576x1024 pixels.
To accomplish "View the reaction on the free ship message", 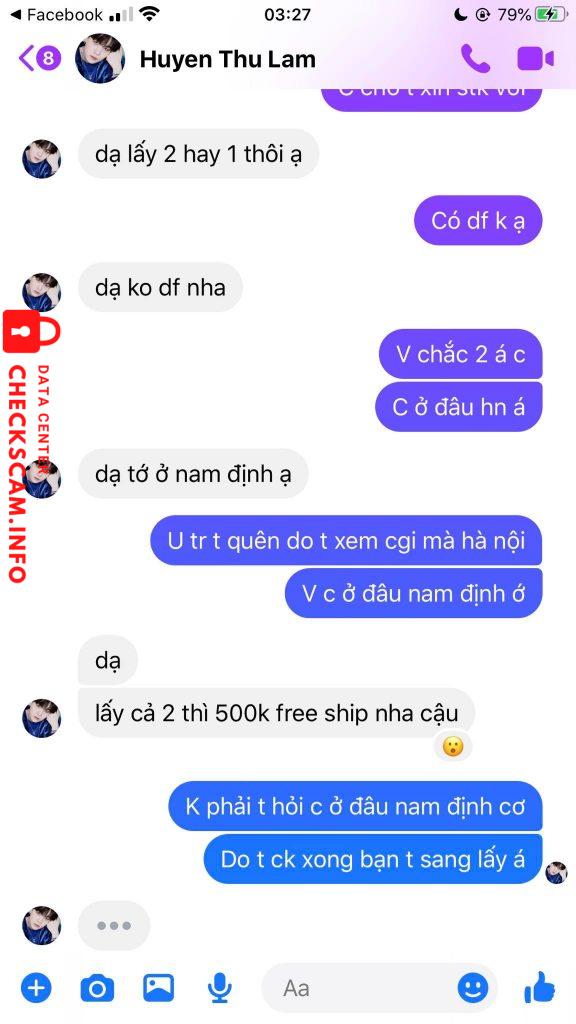I will (x=453, y=746).
